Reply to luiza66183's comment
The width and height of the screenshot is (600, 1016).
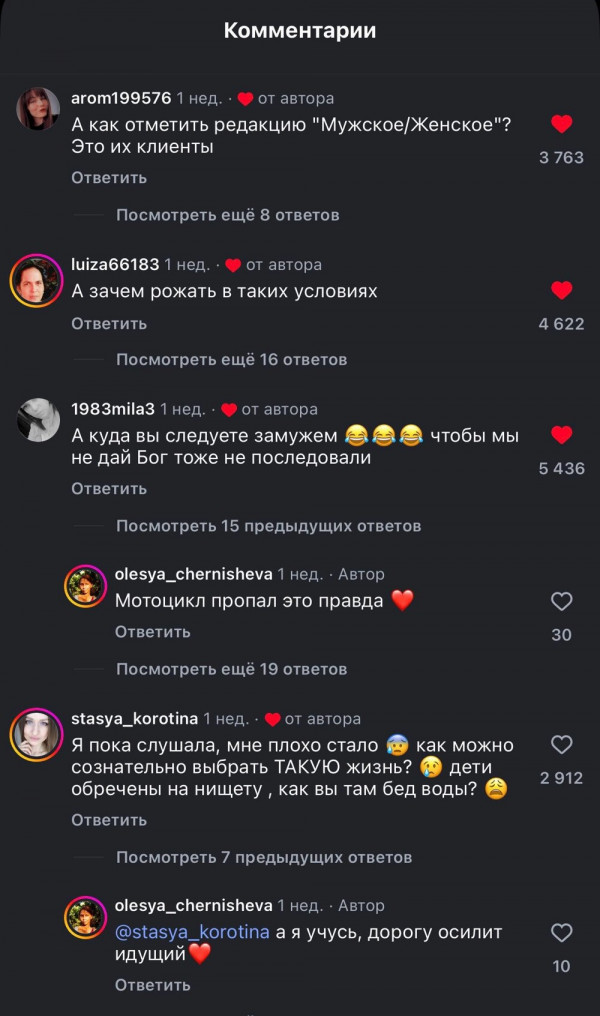click(x=109, y=323)
